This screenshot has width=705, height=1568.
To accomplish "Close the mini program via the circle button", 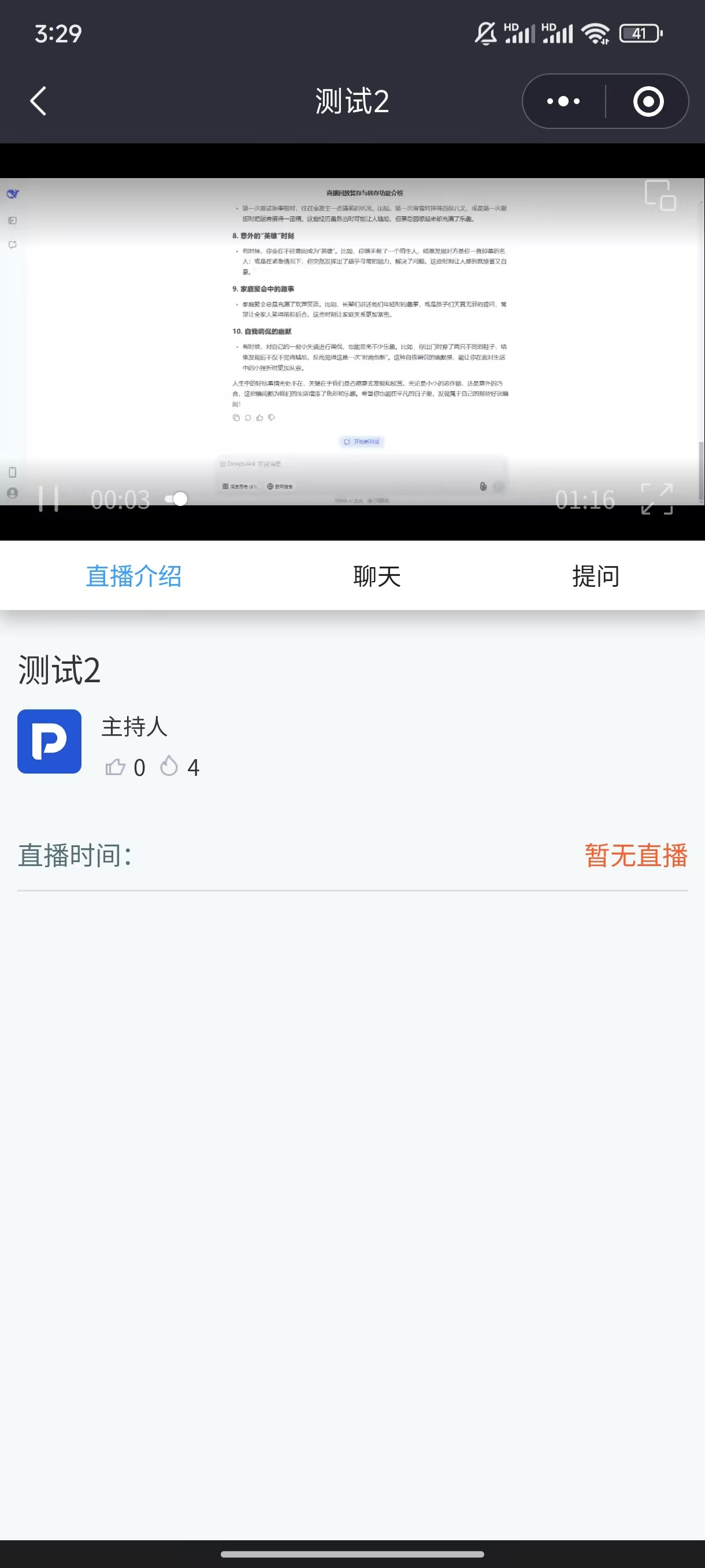I will [x=648, y=101].
